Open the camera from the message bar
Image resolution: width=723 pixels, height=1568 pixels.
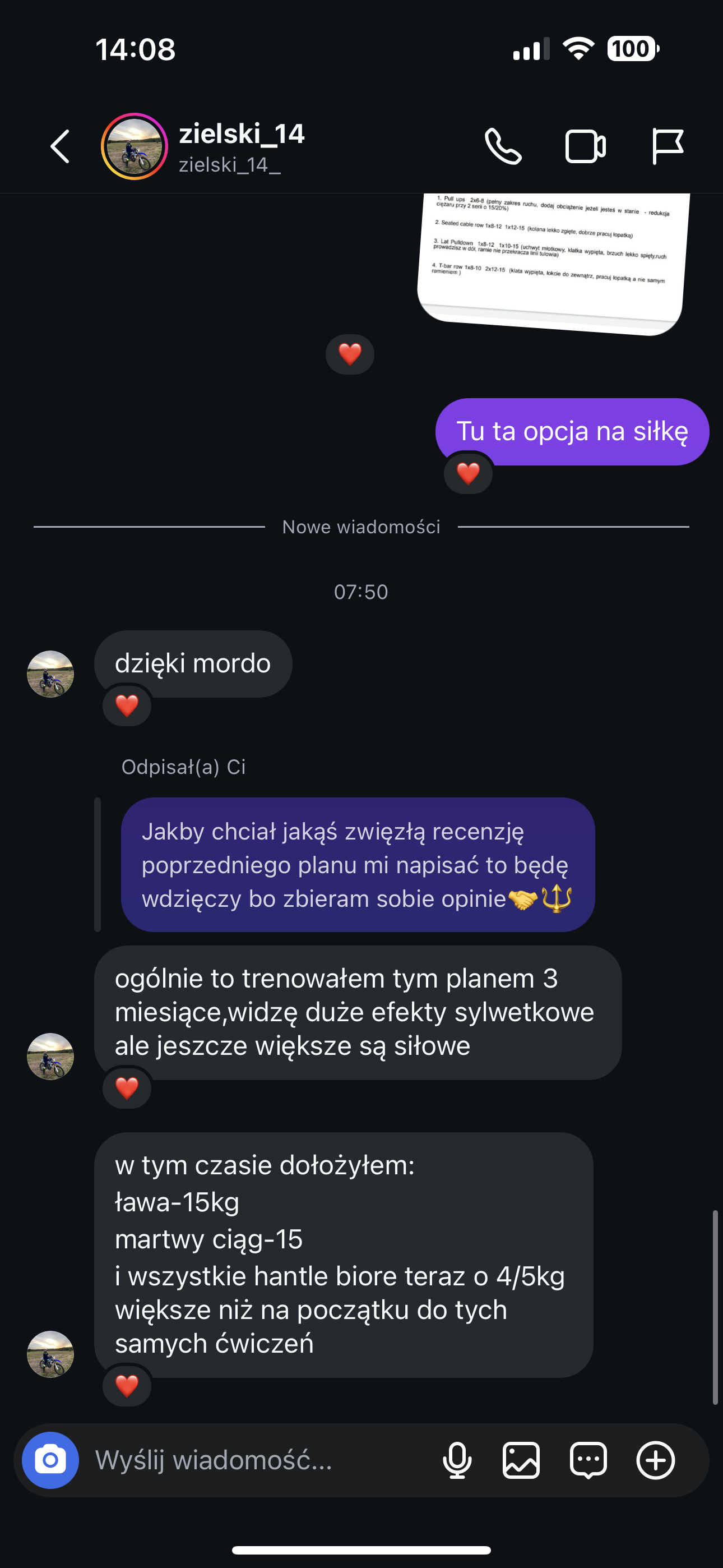(50, 1460)
